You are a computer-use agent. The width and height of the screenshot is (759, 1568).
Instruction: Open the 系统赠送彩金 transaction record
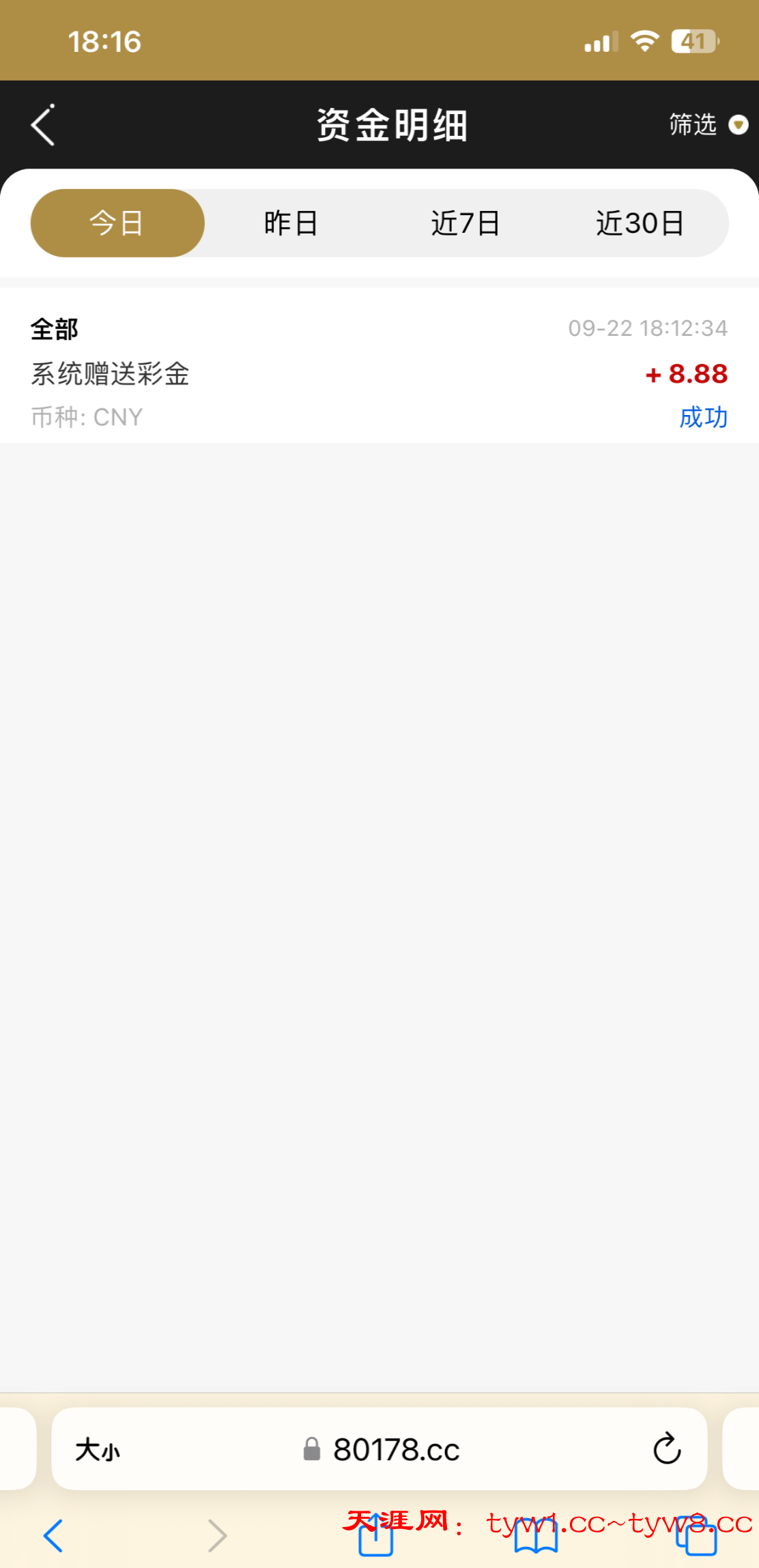(x=379, y=373)
